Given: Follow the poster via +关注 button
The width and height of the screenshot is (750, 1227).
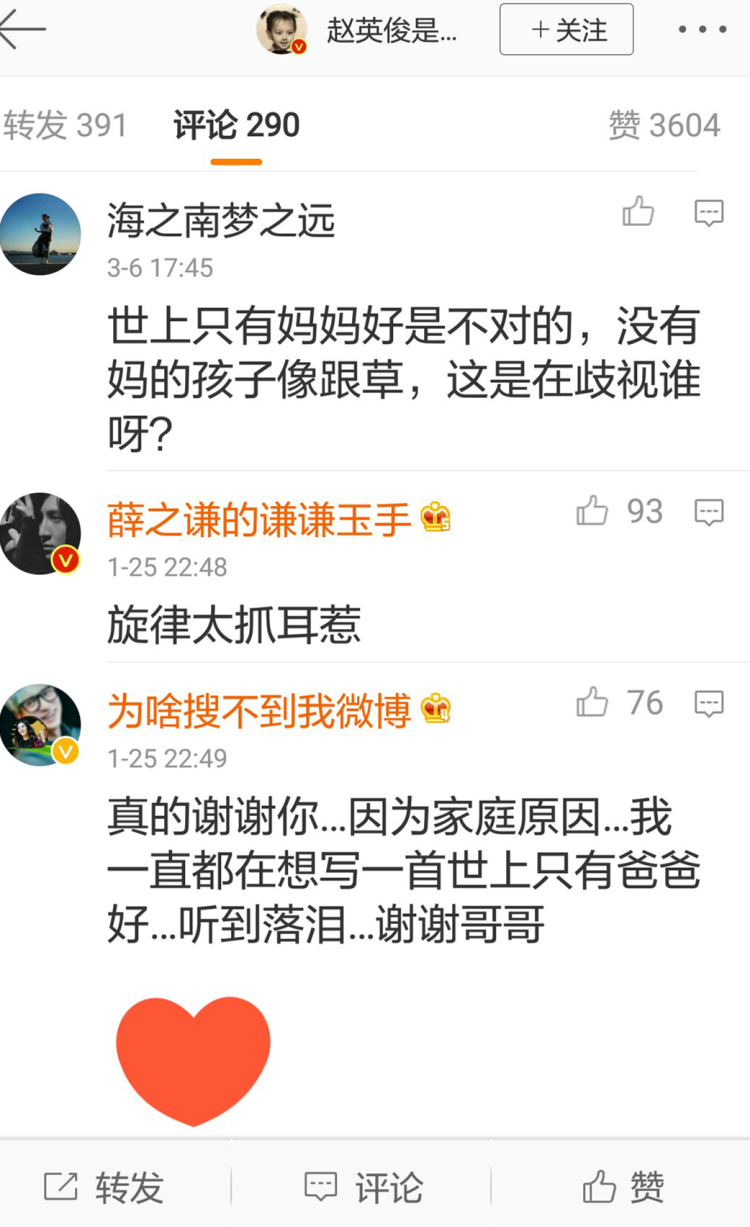Looking at the screenshot, I should [x=566, y=30].
